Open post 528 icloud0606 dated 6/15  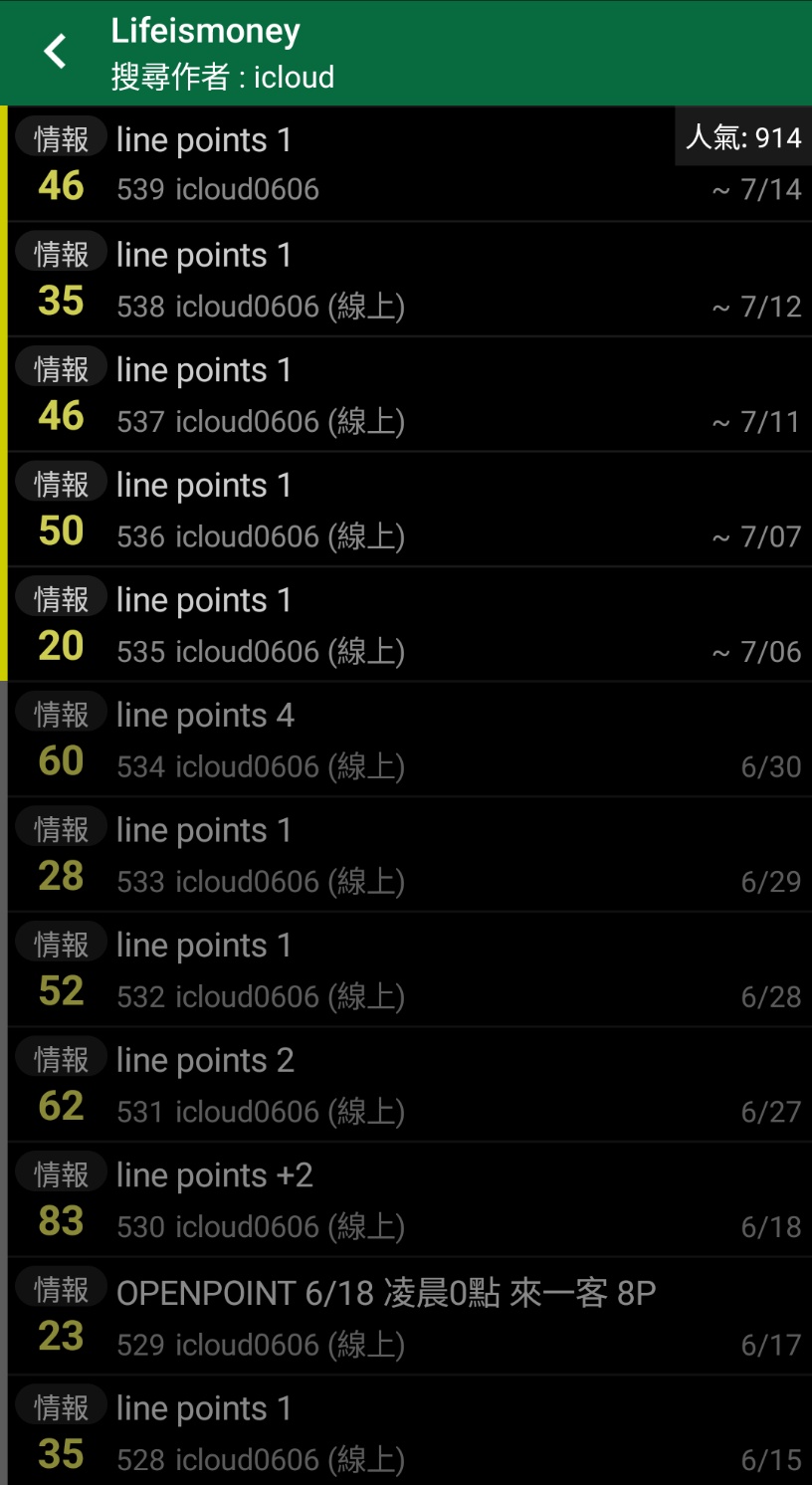point(398,1431)
